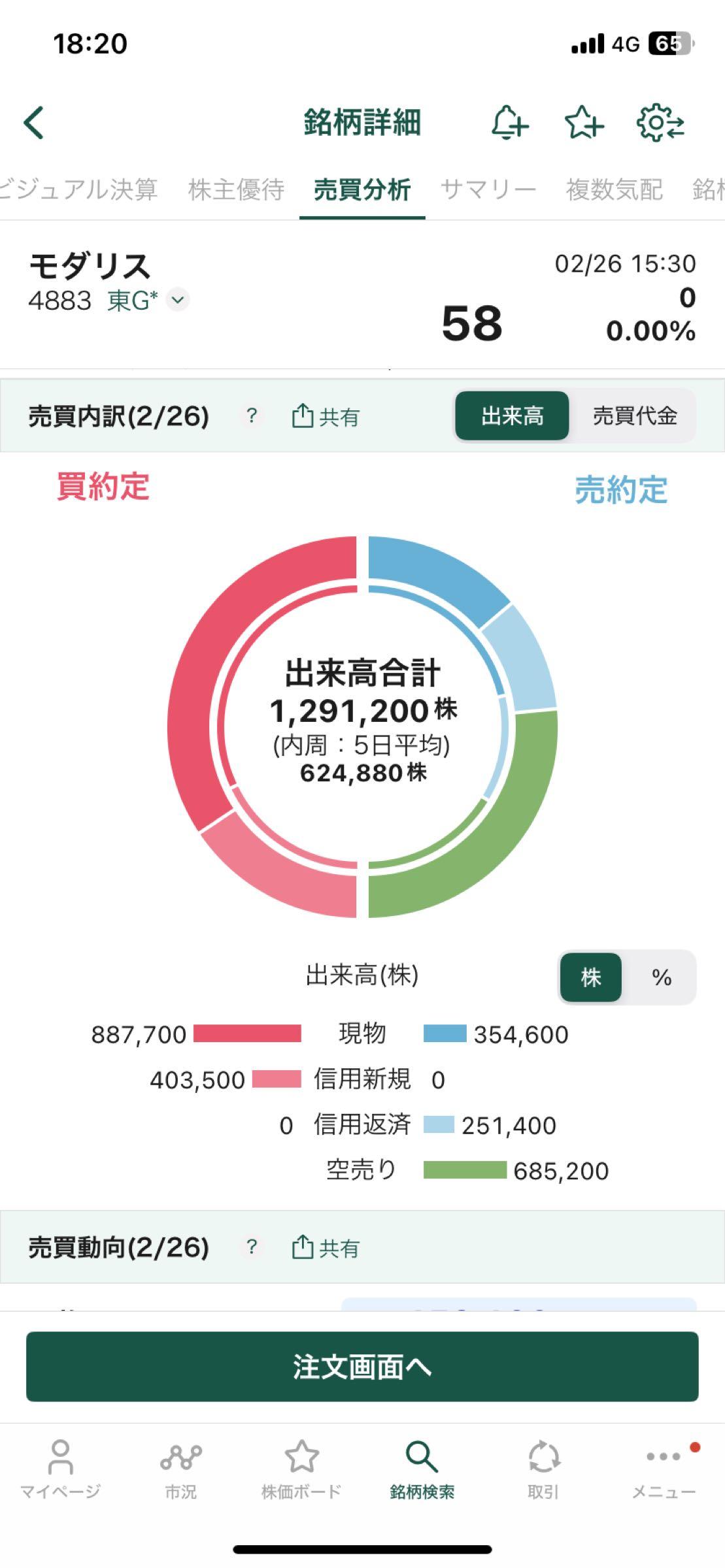Expand the 東G market dropdown

pyautogui.click(x=178, y=300)
